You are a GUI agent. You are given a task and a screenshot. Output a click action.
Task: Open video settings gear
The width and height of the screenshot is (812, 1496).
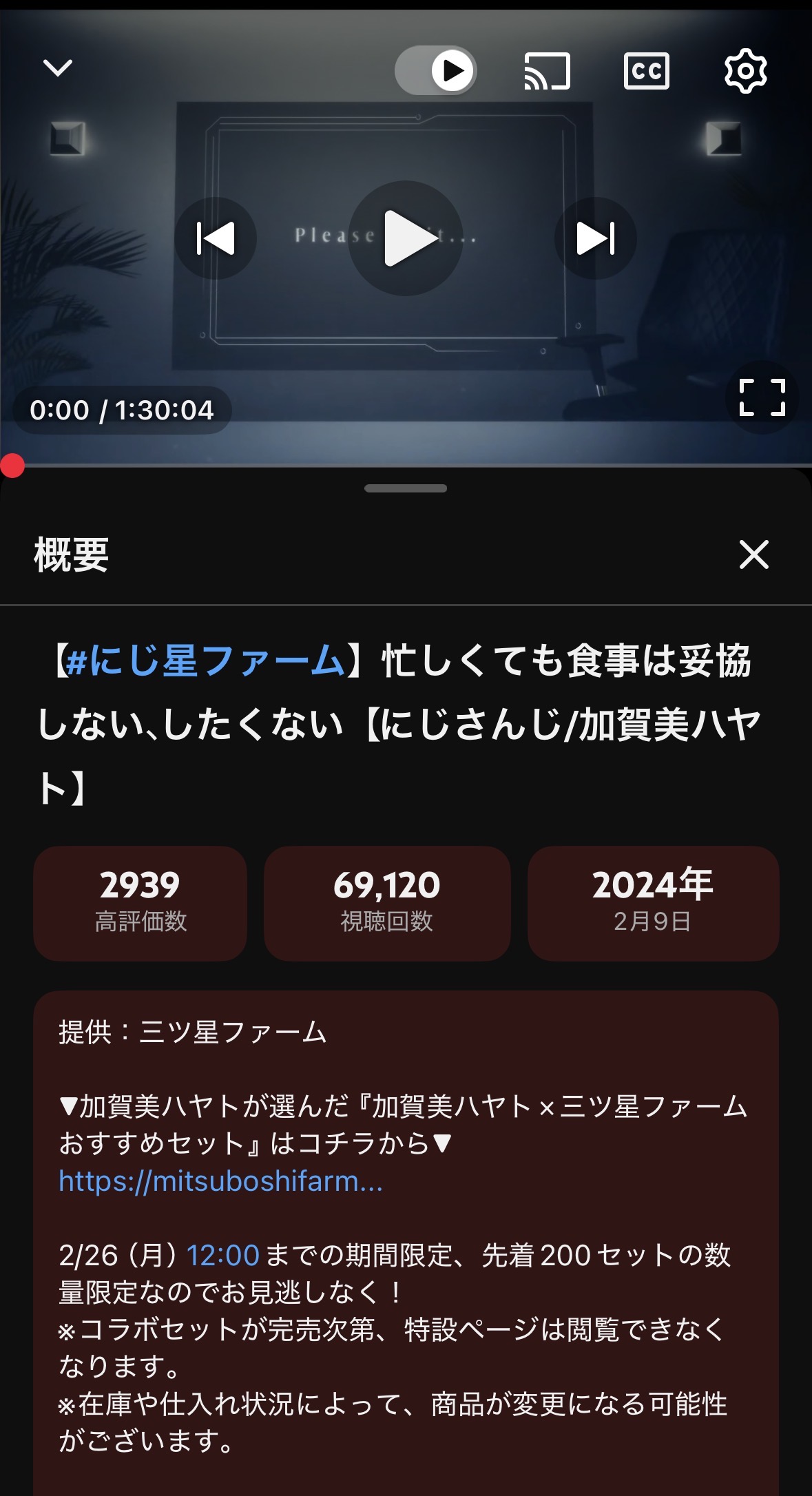pos(745,71)
